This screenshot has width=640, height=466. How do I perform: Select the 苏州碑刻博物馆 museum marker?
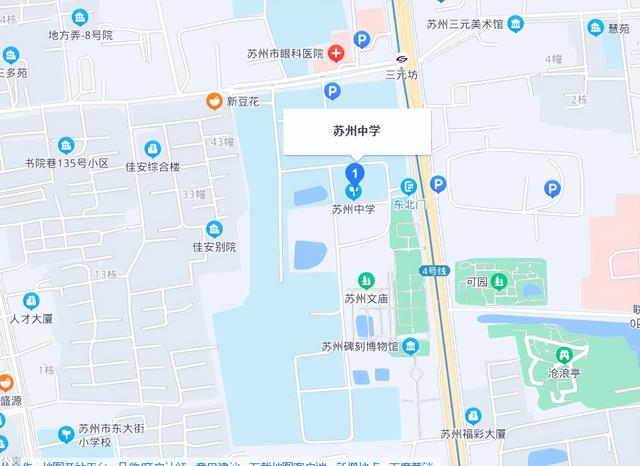click(x=410, y=347)
